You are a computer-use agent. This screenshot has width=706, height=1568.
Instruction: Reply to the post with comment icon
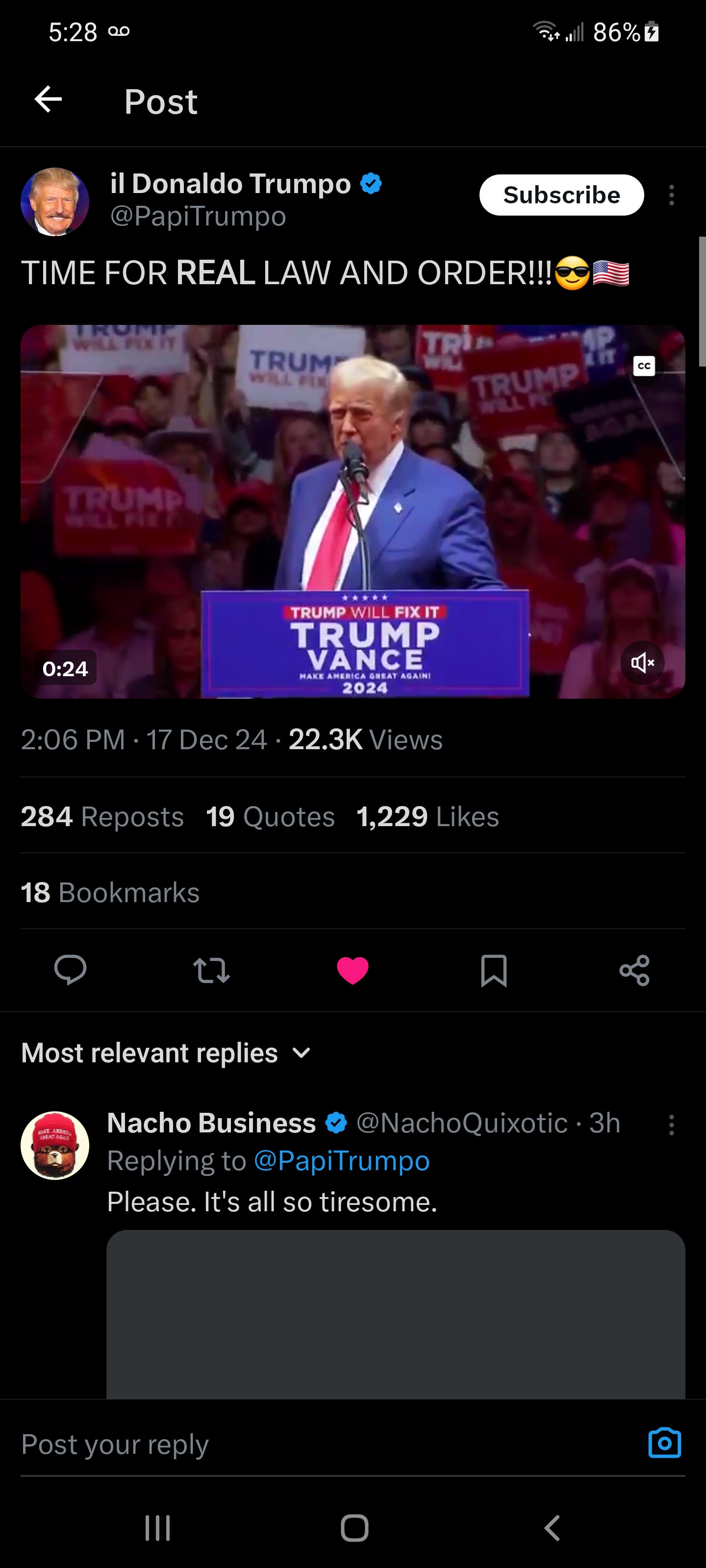click(x=70, y=970)
